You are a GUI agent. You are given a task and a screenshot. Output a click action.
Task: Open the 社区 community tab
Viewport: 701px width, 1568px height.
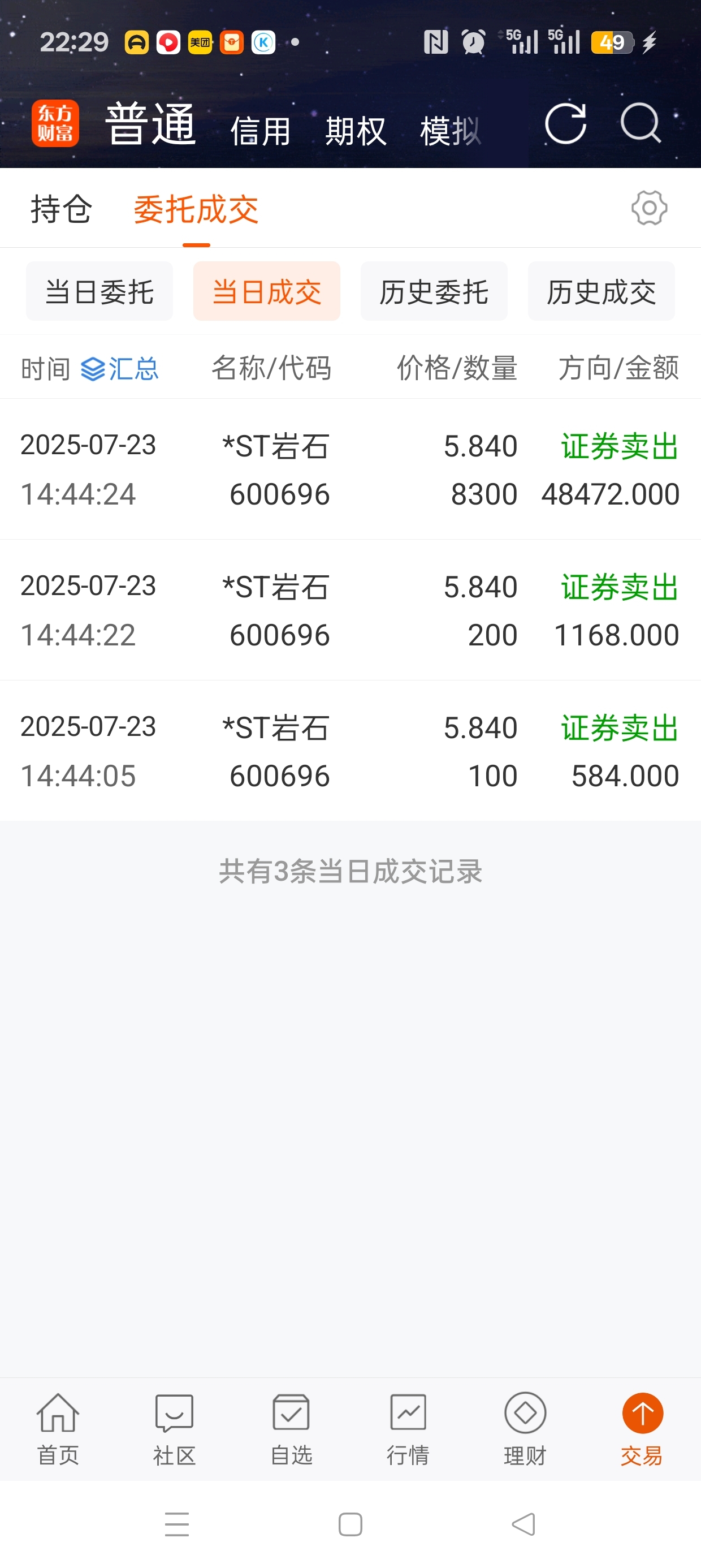click(175, 1429)
